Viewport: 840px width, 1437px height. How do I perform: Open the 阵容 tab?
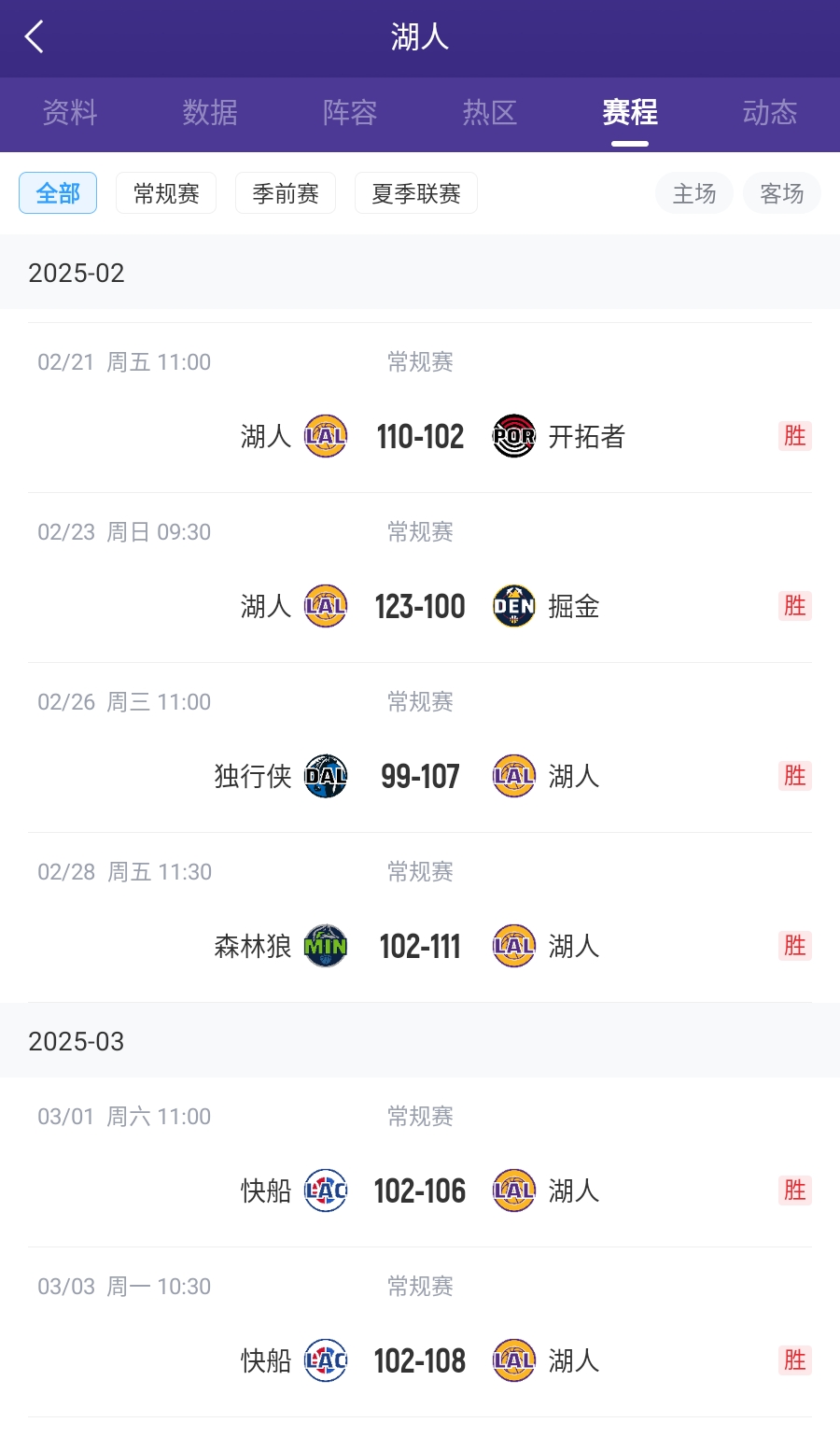(350, 113)
